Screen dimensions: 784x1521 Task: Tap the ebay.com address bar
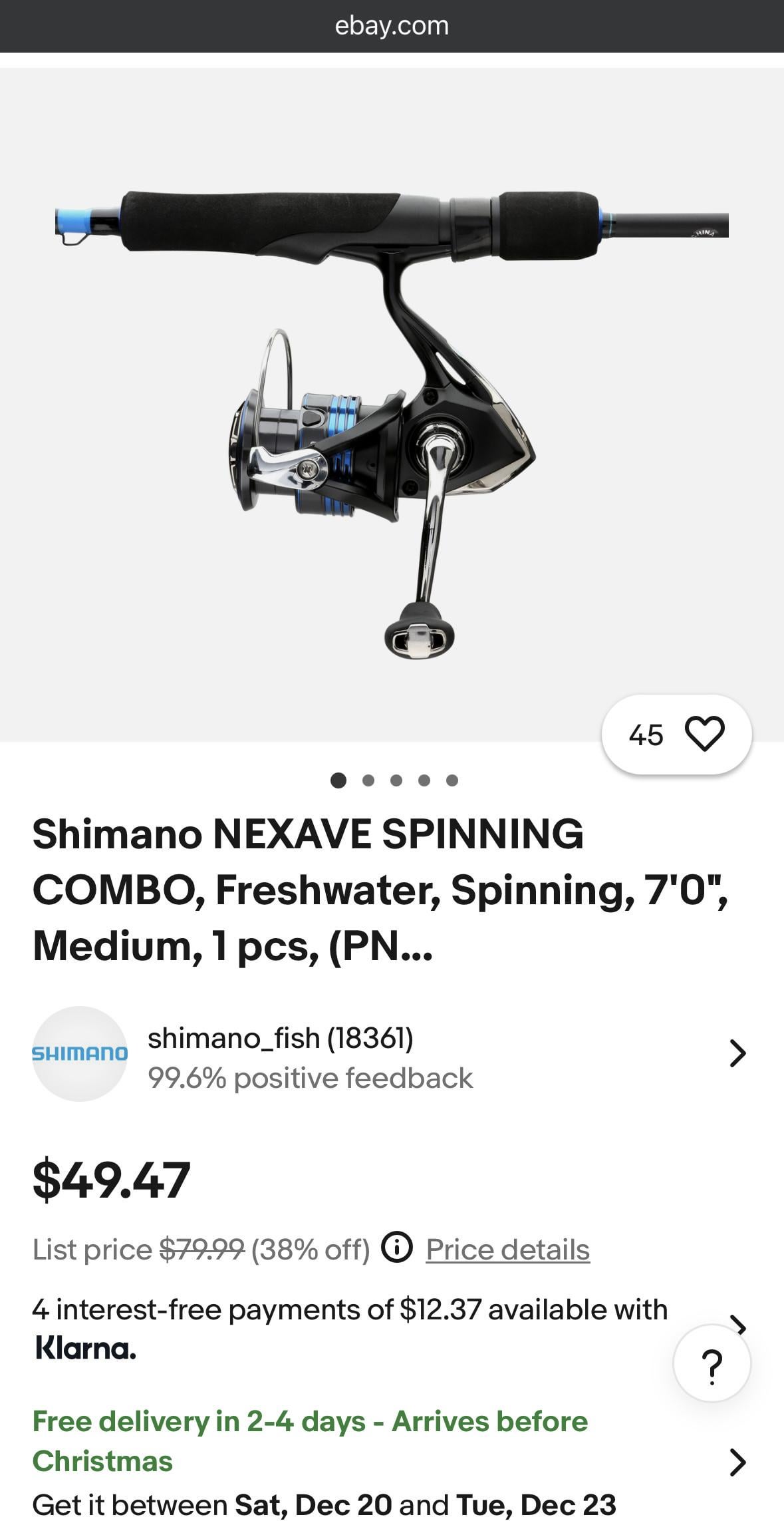[392, 26]
